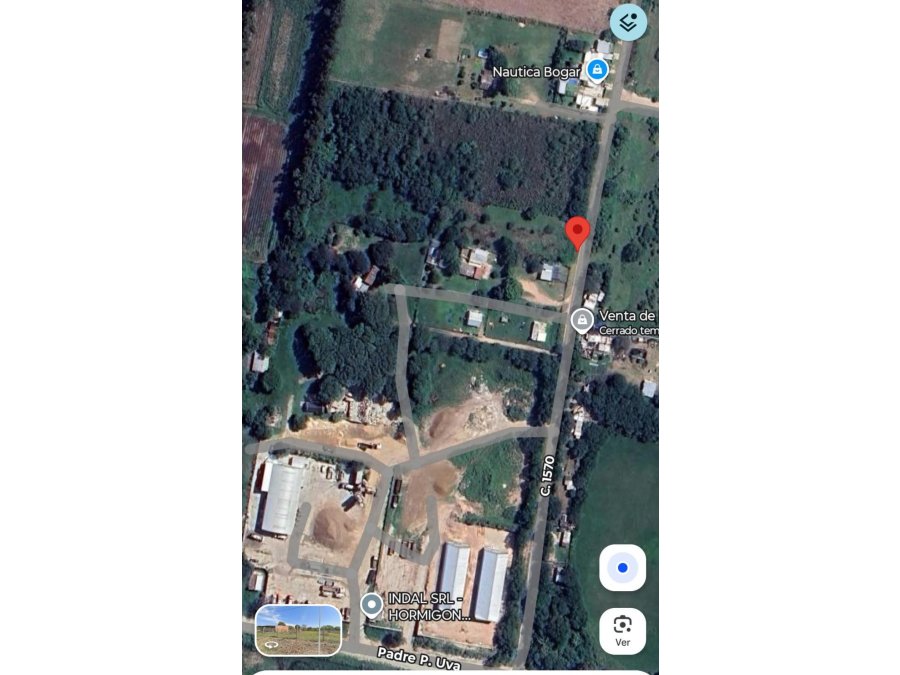Center map on my location
Viewport: 900px width, 675px height.
pos(622,568)
